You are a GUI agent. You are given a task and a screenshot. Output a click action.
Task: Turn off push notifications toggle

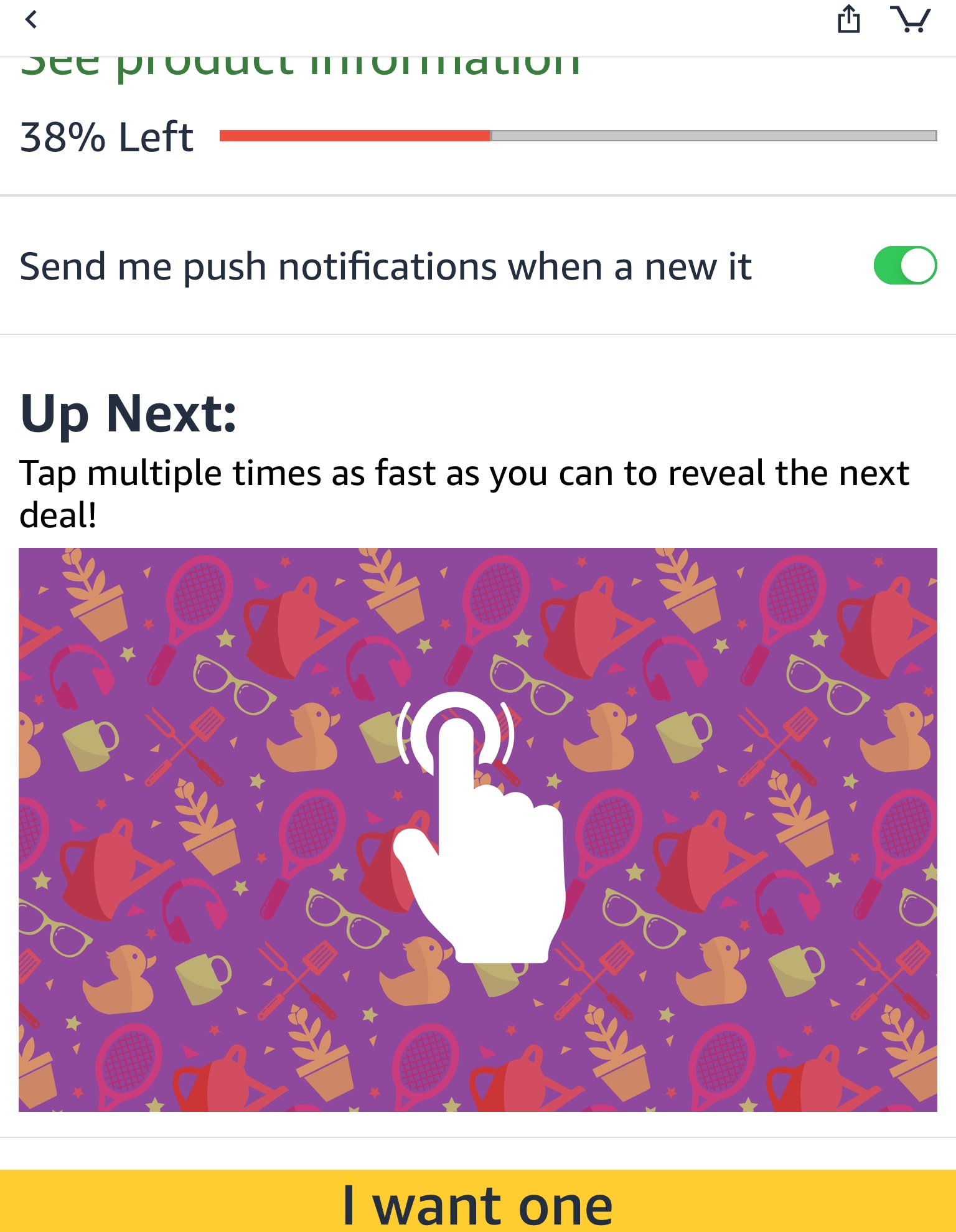905,266
